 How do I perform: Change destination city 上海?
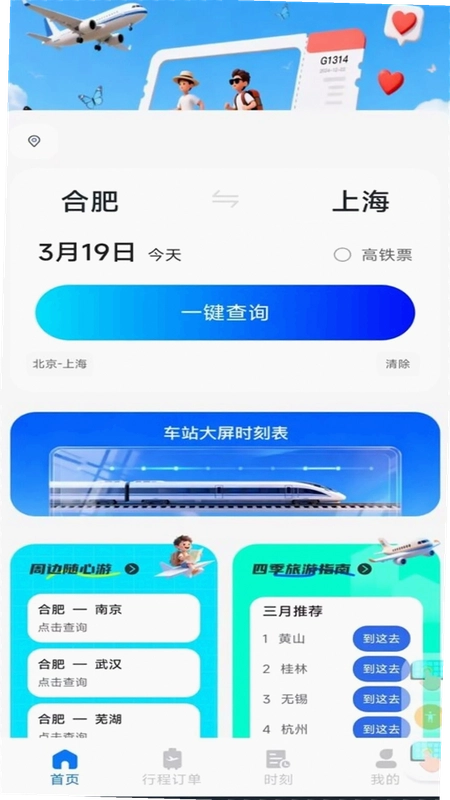coord(361,201)
